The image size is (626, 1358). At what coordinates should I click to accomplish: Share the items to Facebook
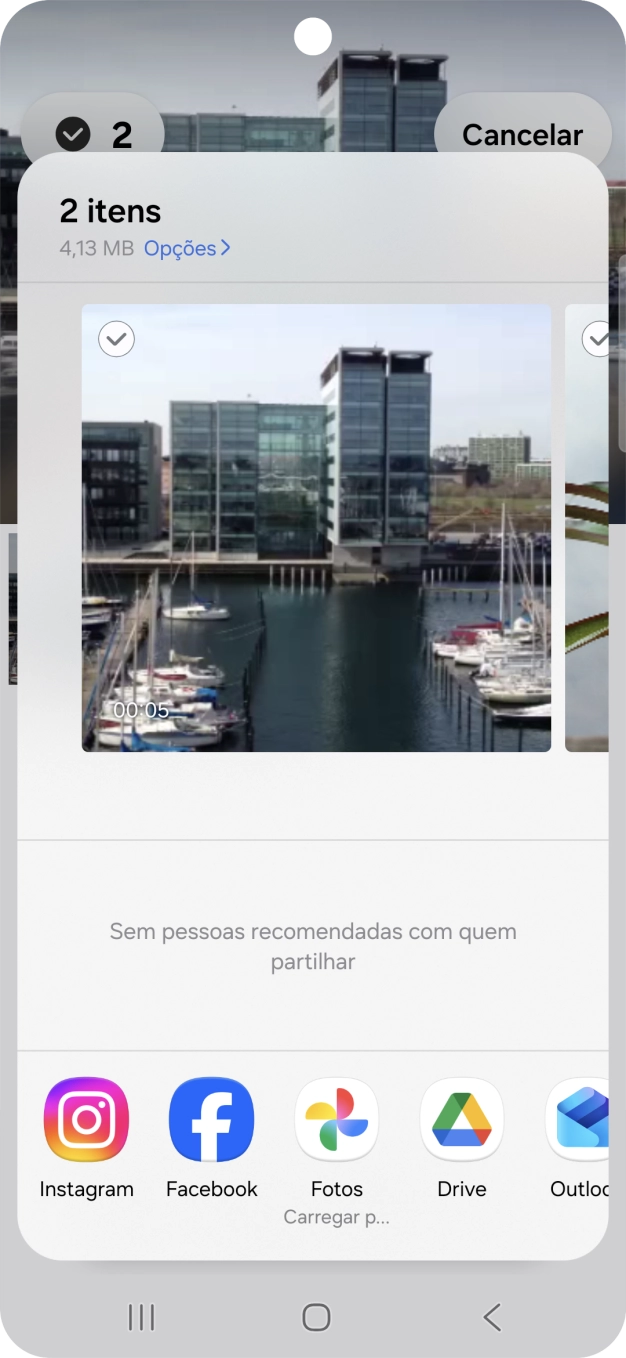[x=211, y=1120]
